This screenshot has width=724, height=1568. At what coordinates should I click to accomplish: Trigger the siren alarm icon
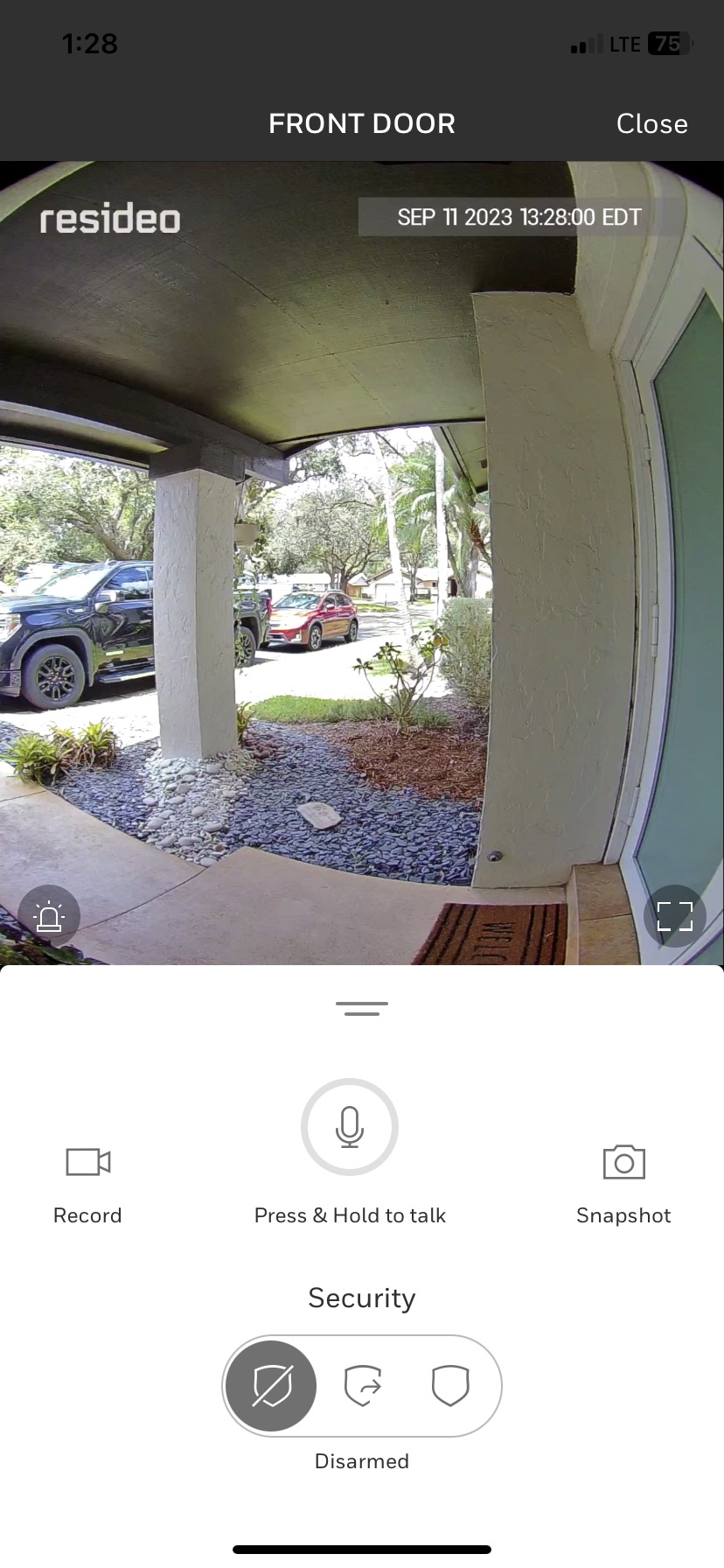coord(49,916)
